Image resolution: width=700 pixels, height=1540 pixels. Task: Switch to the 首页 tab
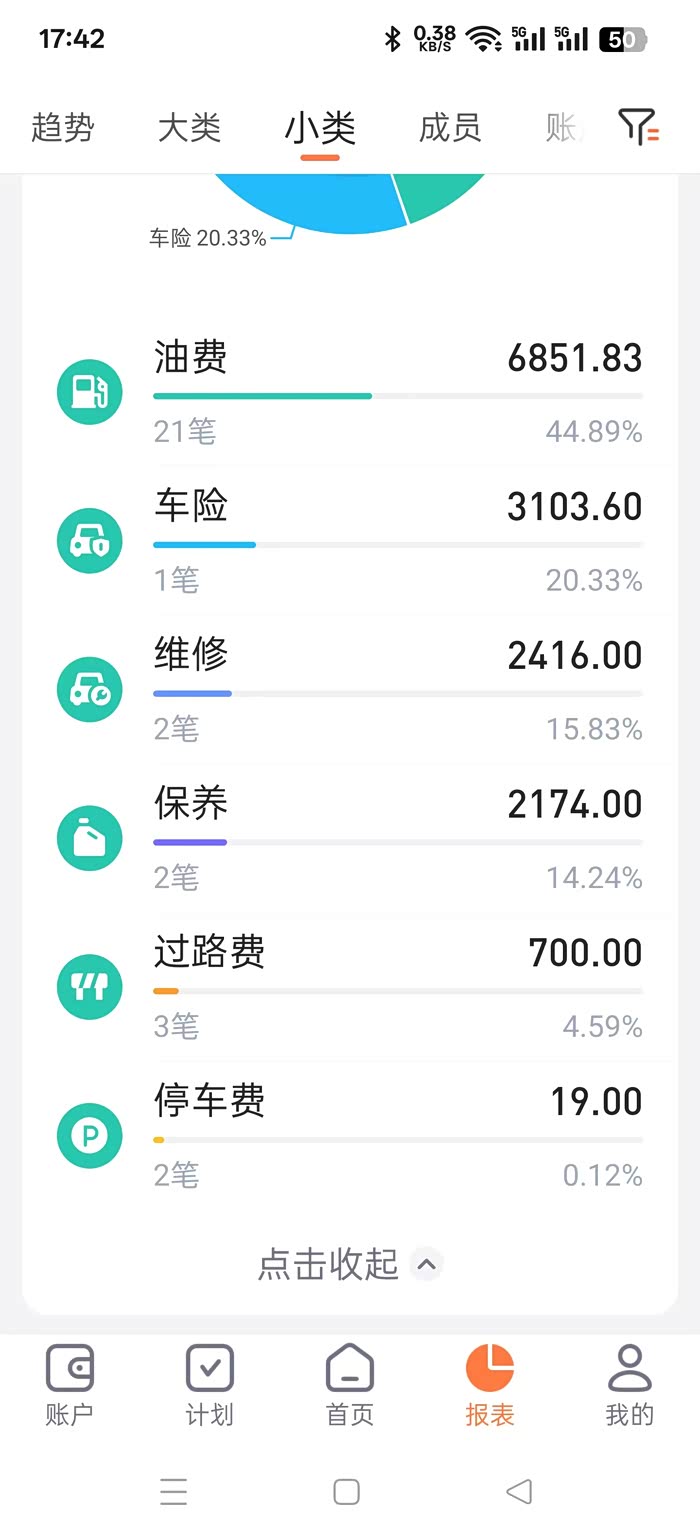point(350,1385)
